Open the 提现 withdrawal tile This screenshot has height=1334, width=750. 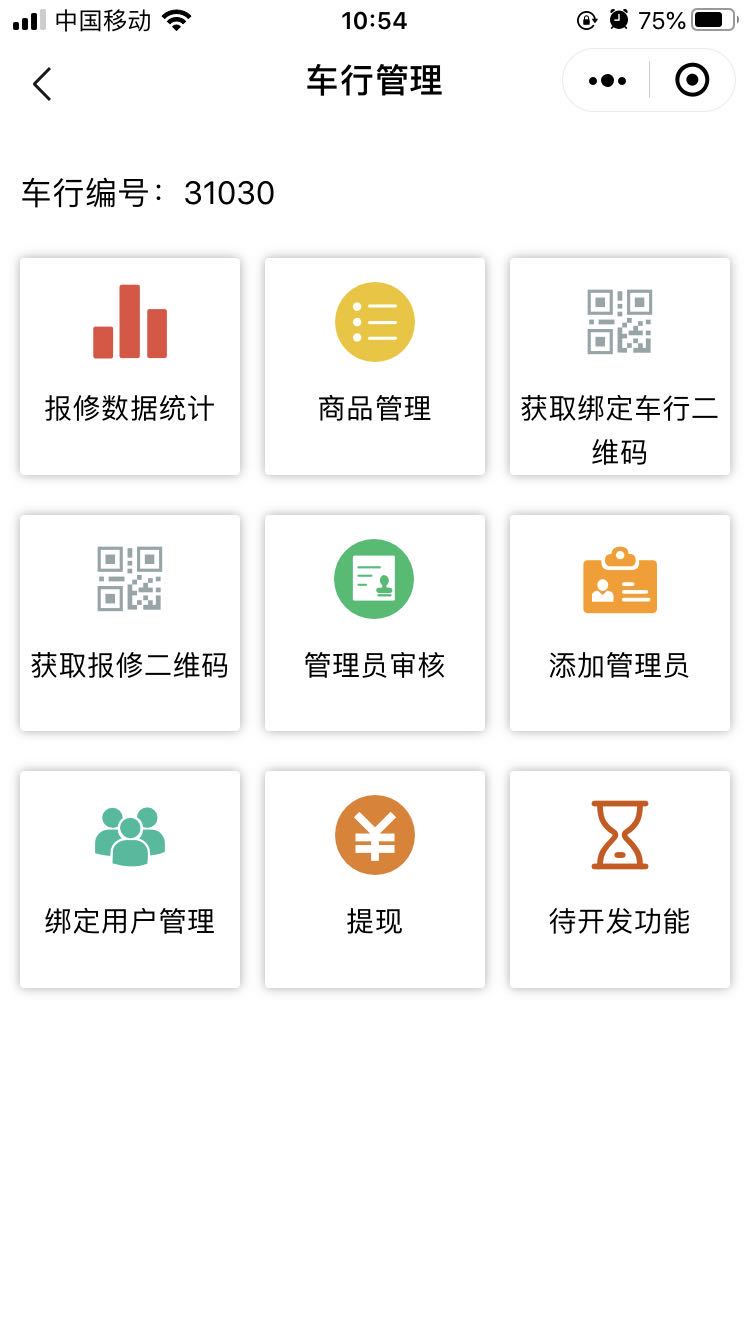pyautogui.click(x=375, y=879)
